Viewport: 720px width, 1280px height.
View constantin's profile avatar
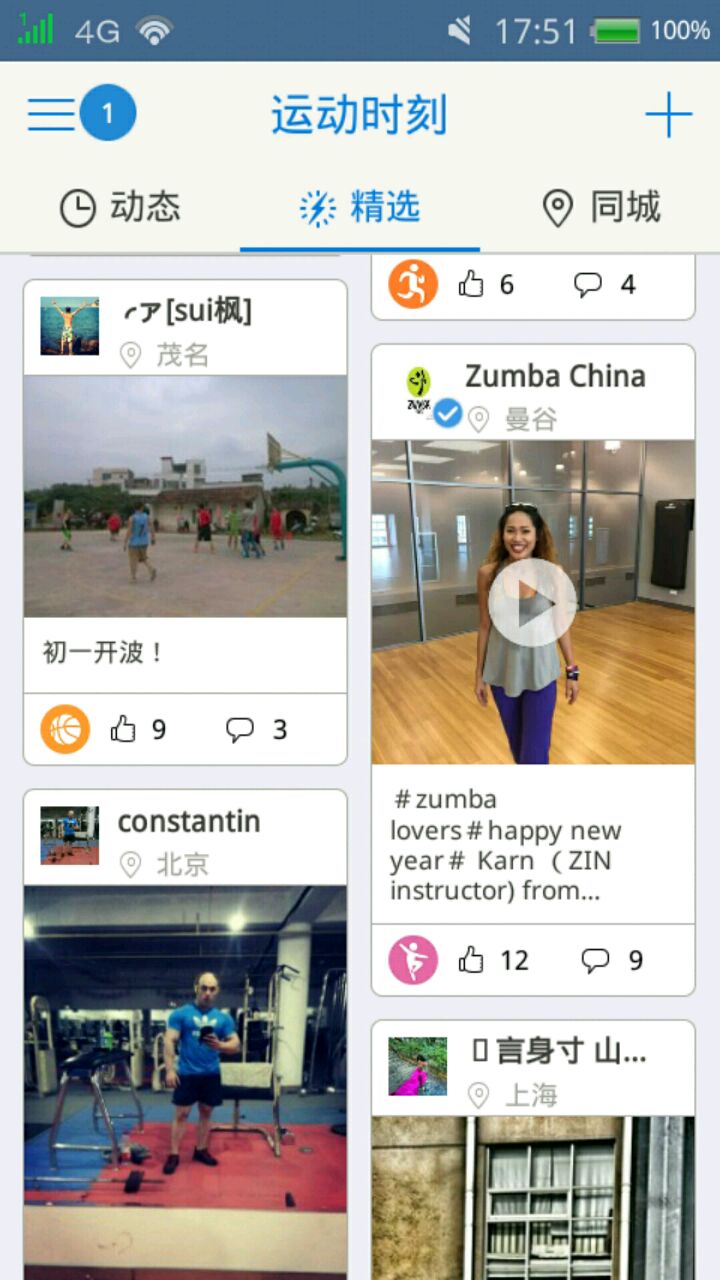(69, 835)
